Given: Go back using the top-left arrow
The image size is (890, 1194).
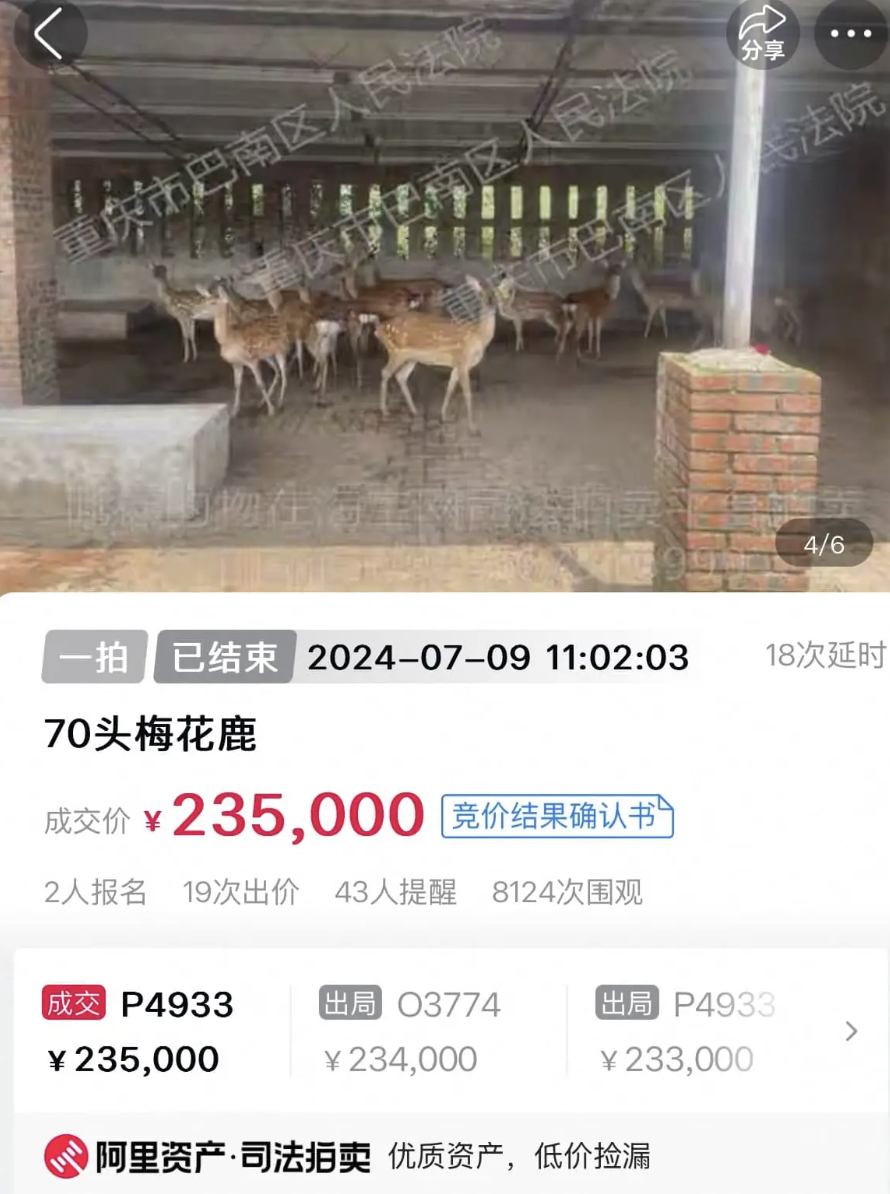Looking at the screenshot, I should click(x=48, y=34).
